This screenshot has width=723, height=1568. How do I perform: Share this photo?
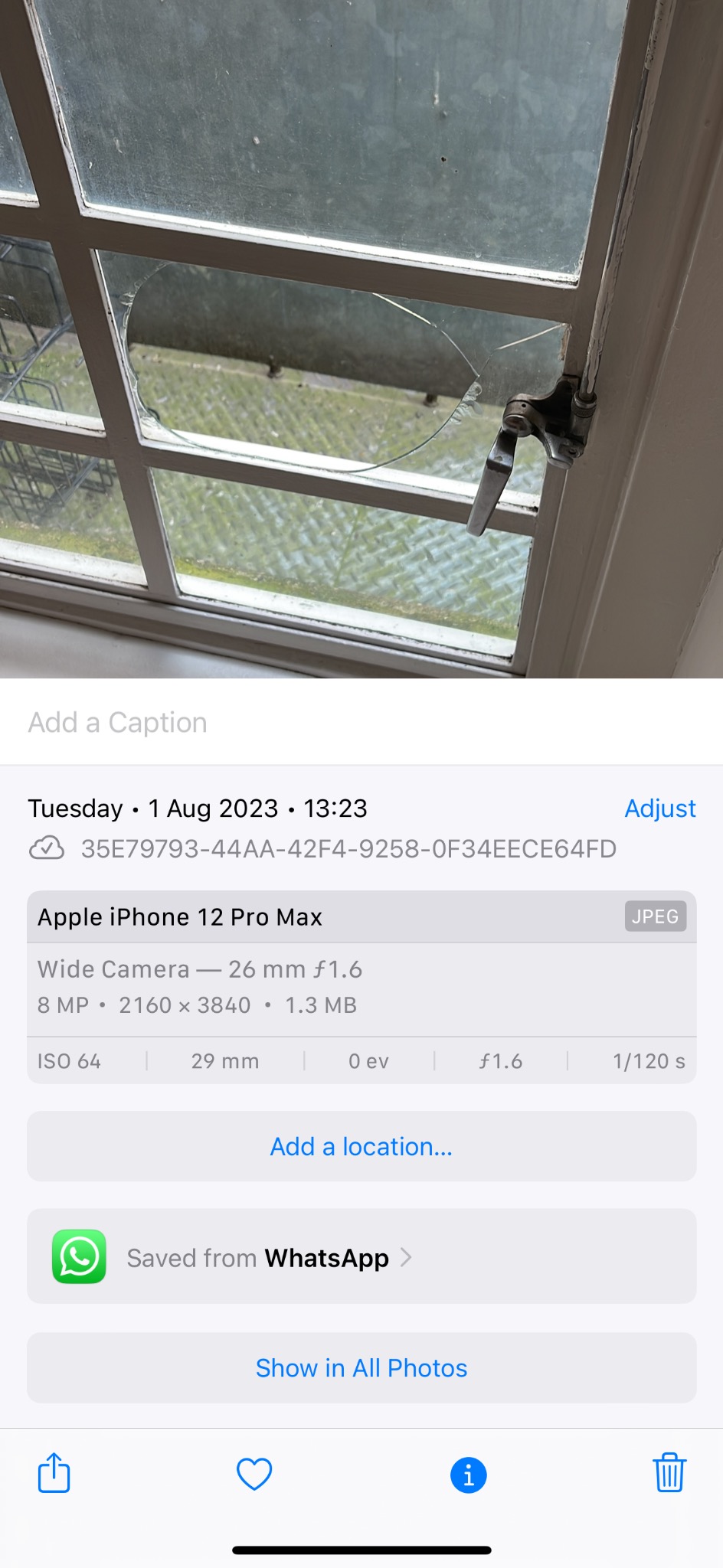(54, 1473)
